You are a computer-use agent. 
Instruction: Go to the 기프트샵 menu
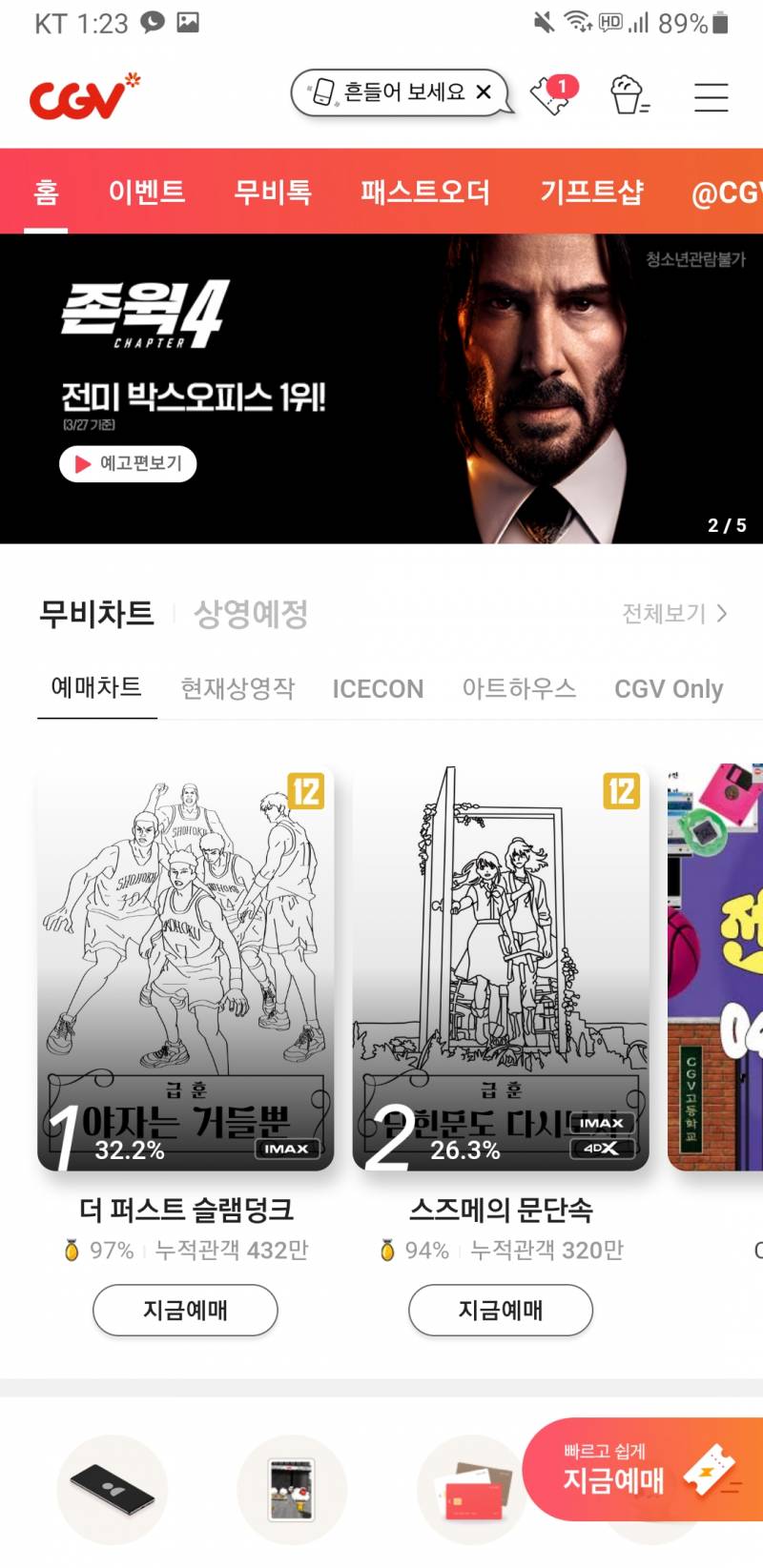click(591, 192)
